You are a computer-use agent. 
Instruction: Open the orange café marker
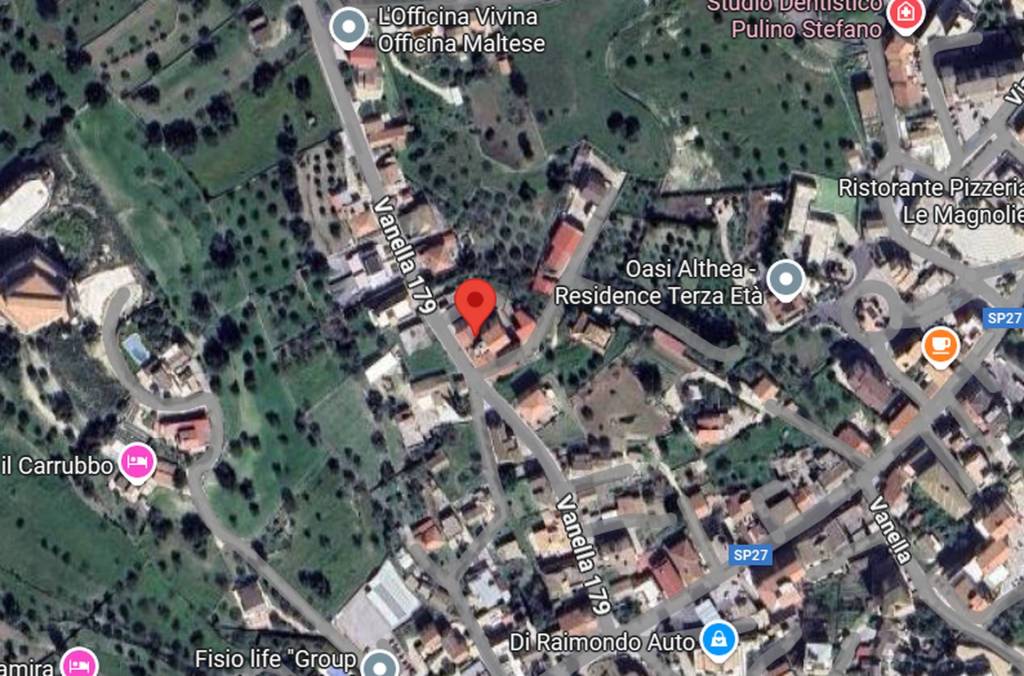tap(939, 346)
